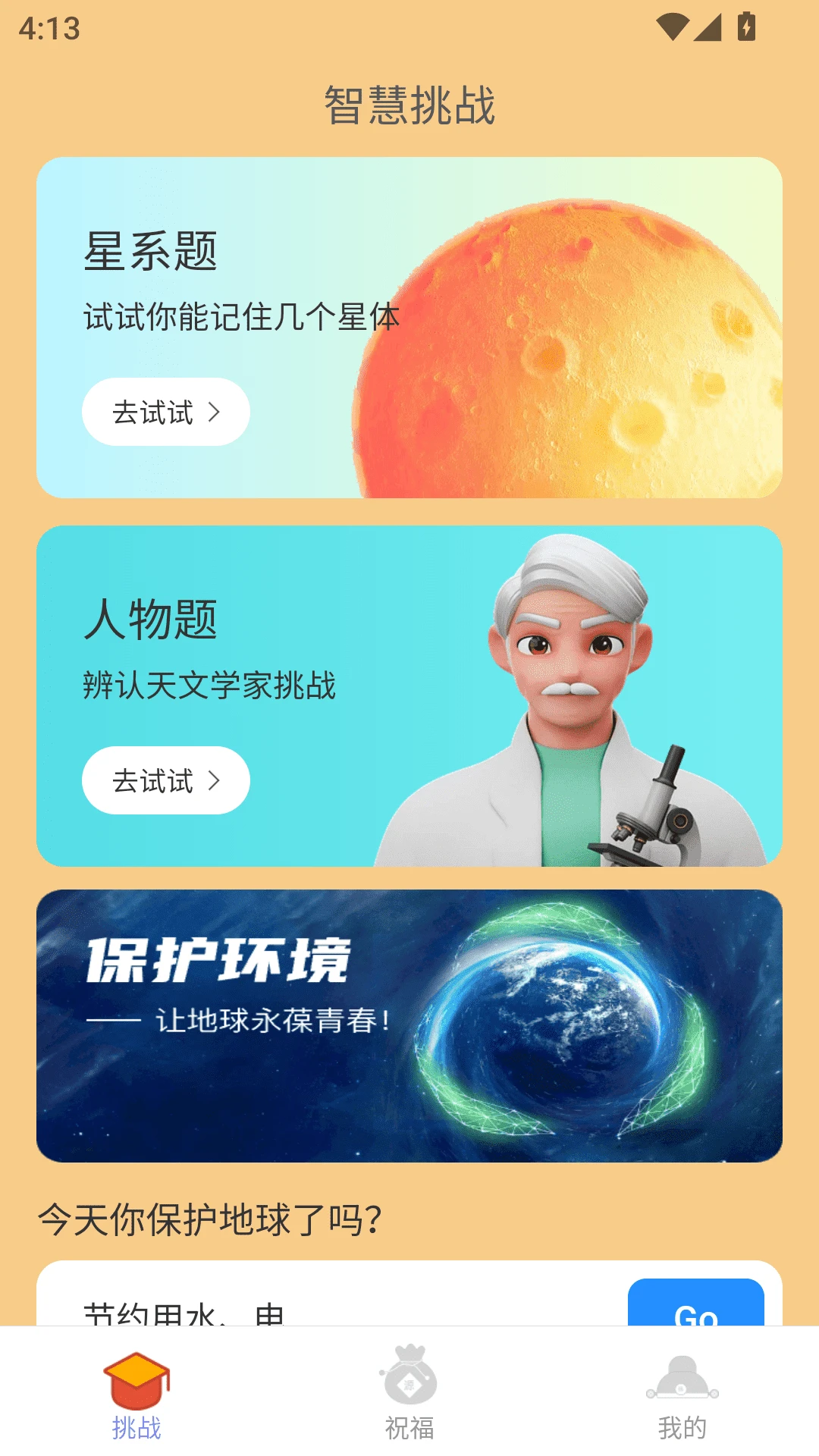Tap the cellular signal icon

coord(708,28)
